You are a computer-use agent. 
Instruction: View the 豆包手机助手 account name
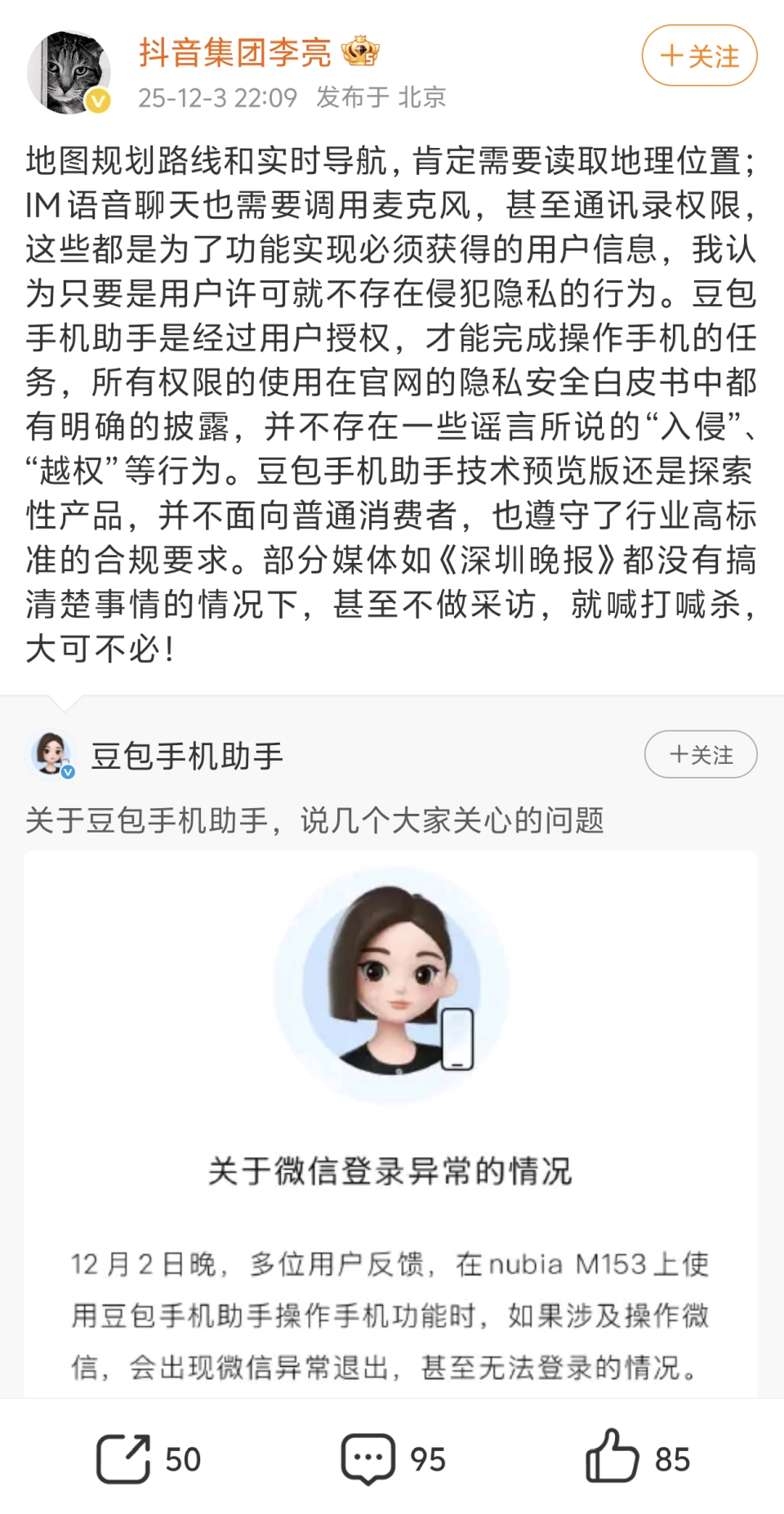coord(187,756)
